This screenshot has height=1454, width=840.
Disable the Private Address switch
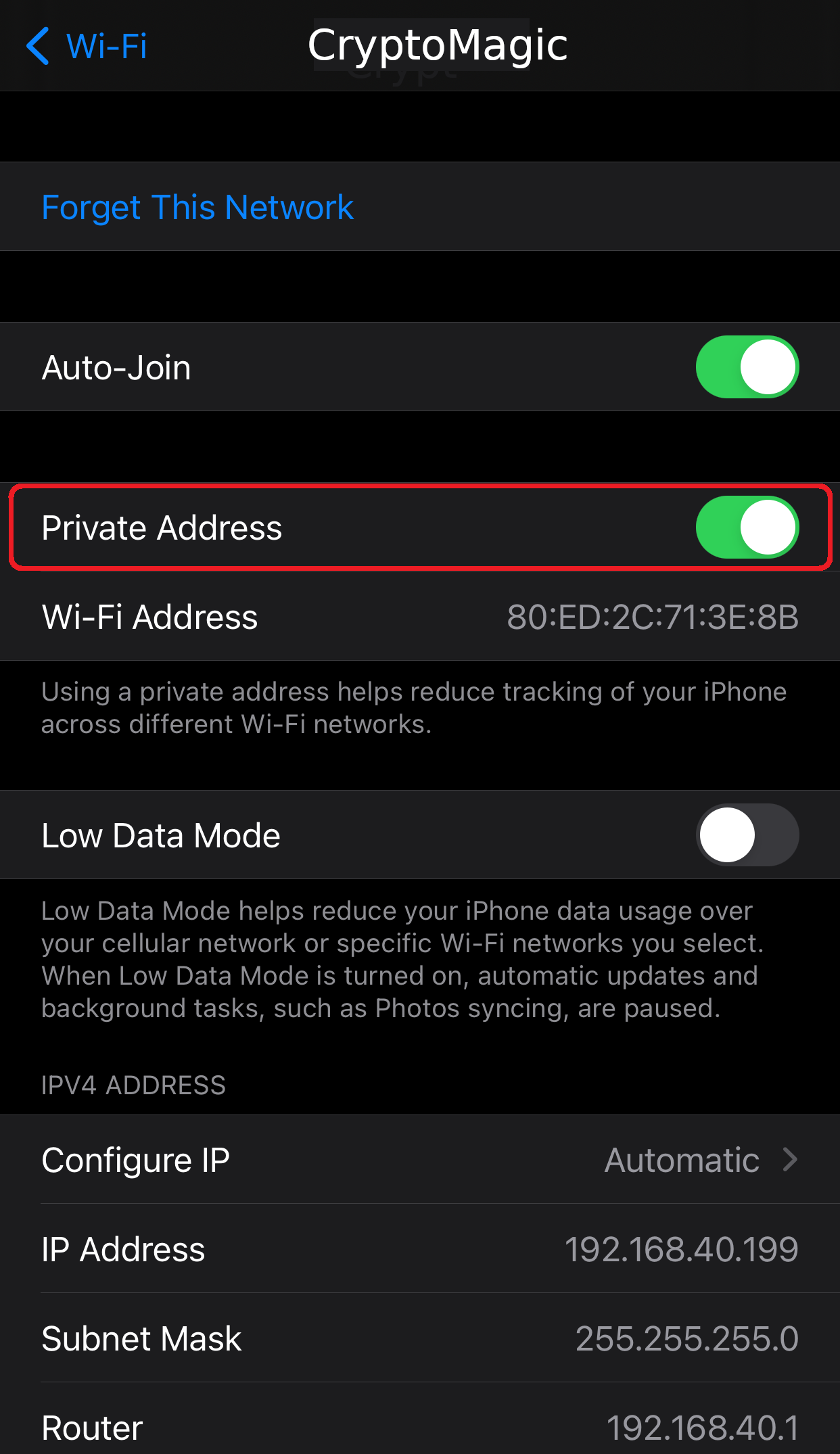click(747, 527)
